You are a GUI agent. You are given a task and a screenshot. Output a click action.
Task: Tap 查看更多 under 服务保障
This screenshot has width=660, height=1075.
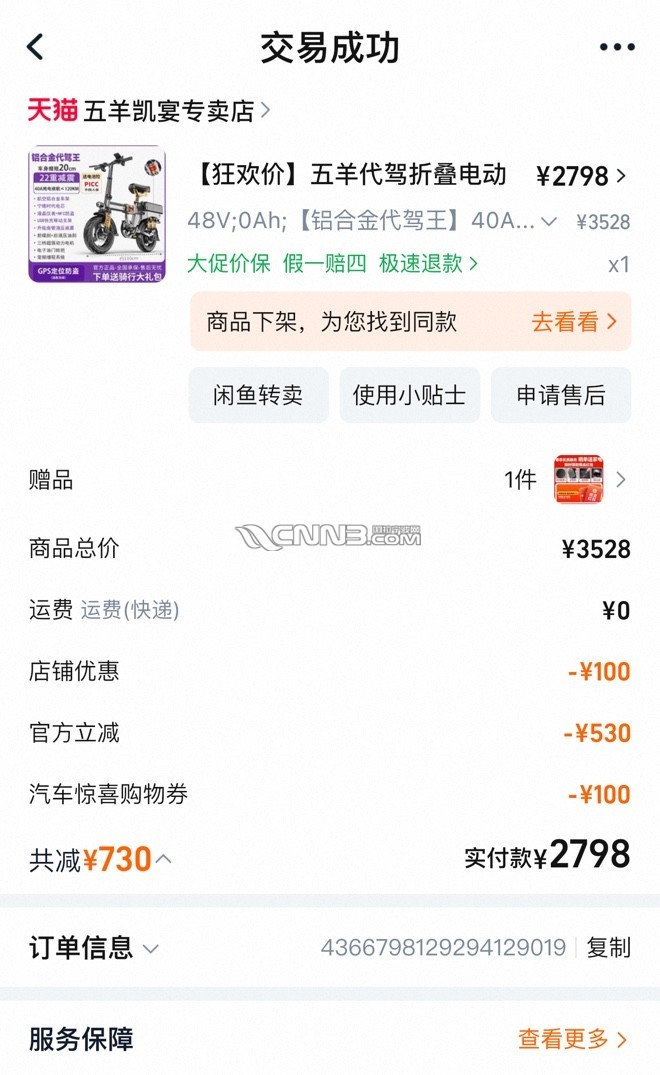point(572,1039)
